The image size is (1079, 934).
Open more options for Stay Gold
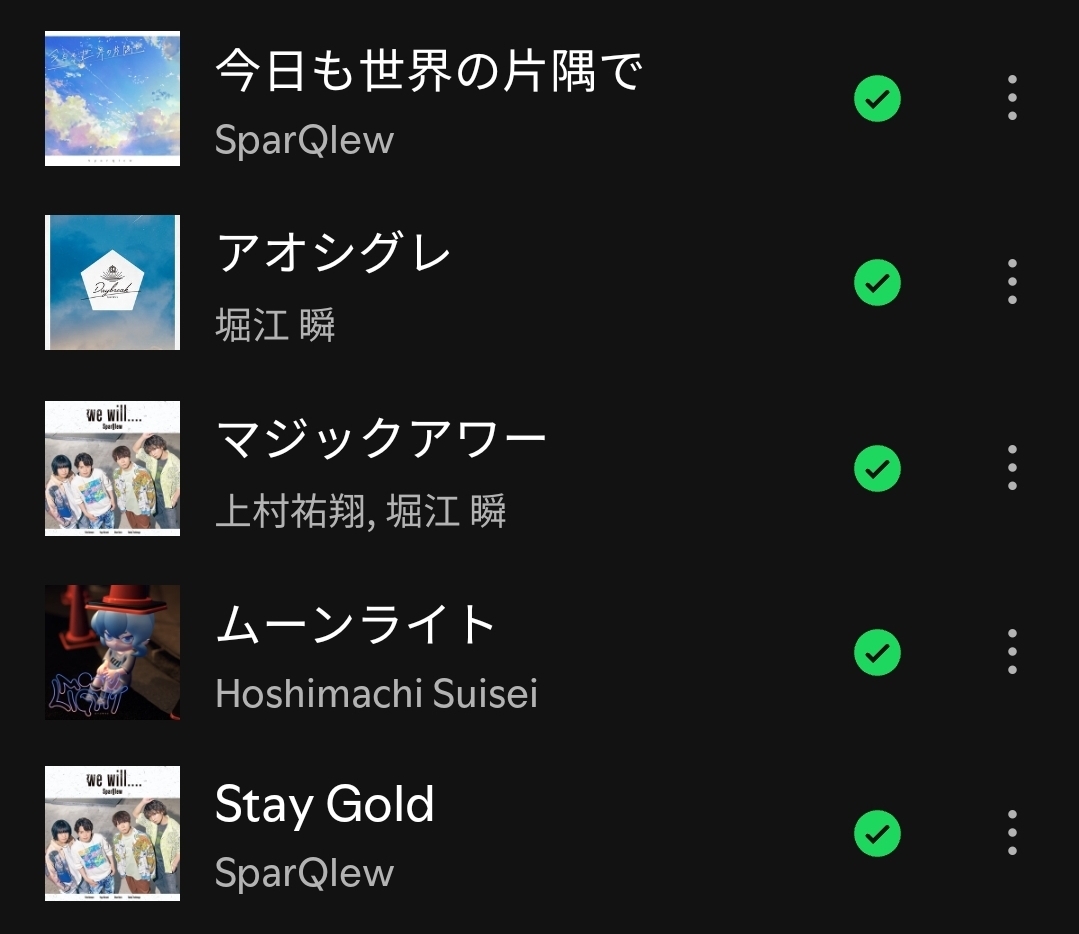point(1012,833)
